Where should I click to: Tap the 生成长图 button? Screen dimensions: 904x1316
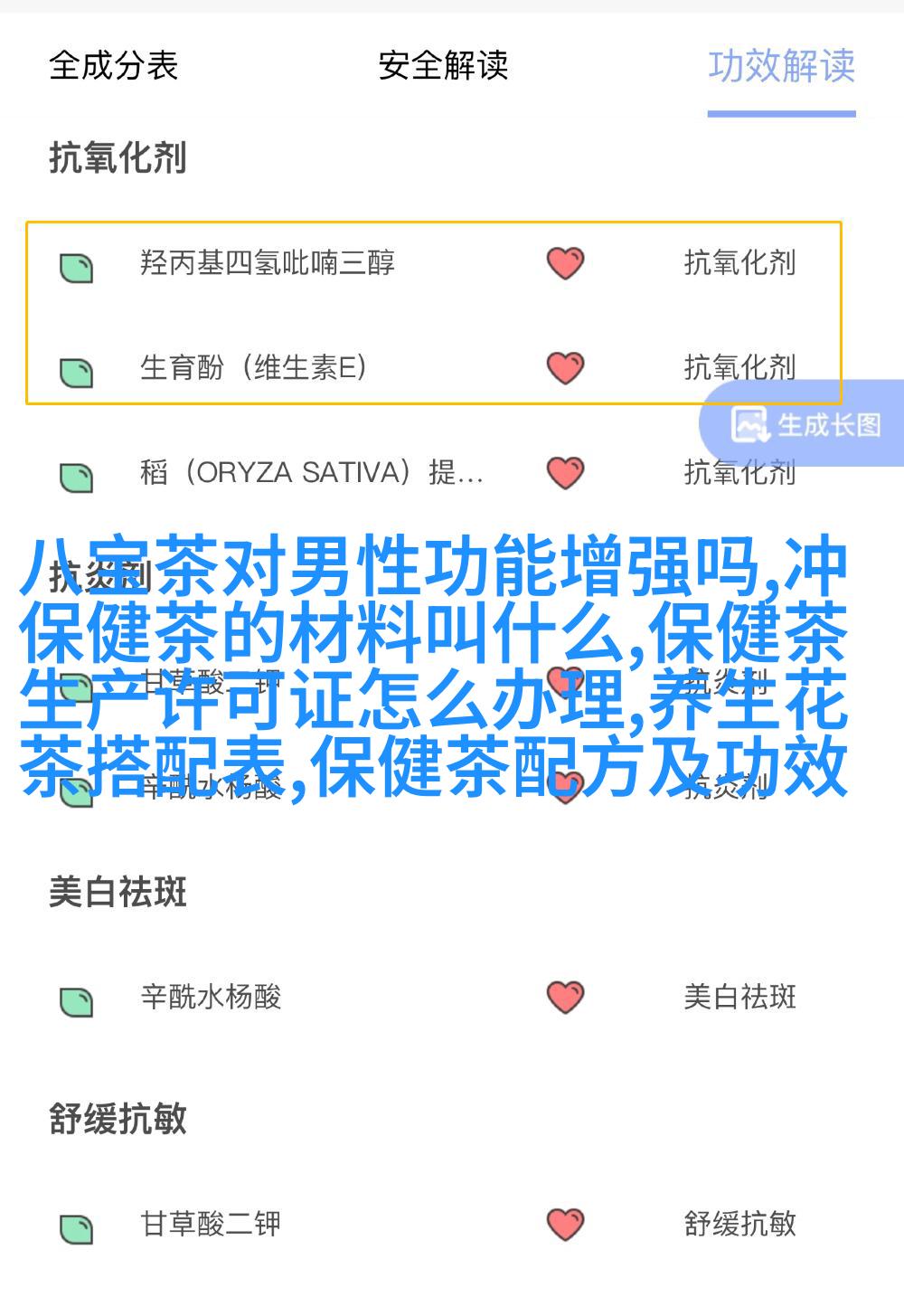coord(806,424)
